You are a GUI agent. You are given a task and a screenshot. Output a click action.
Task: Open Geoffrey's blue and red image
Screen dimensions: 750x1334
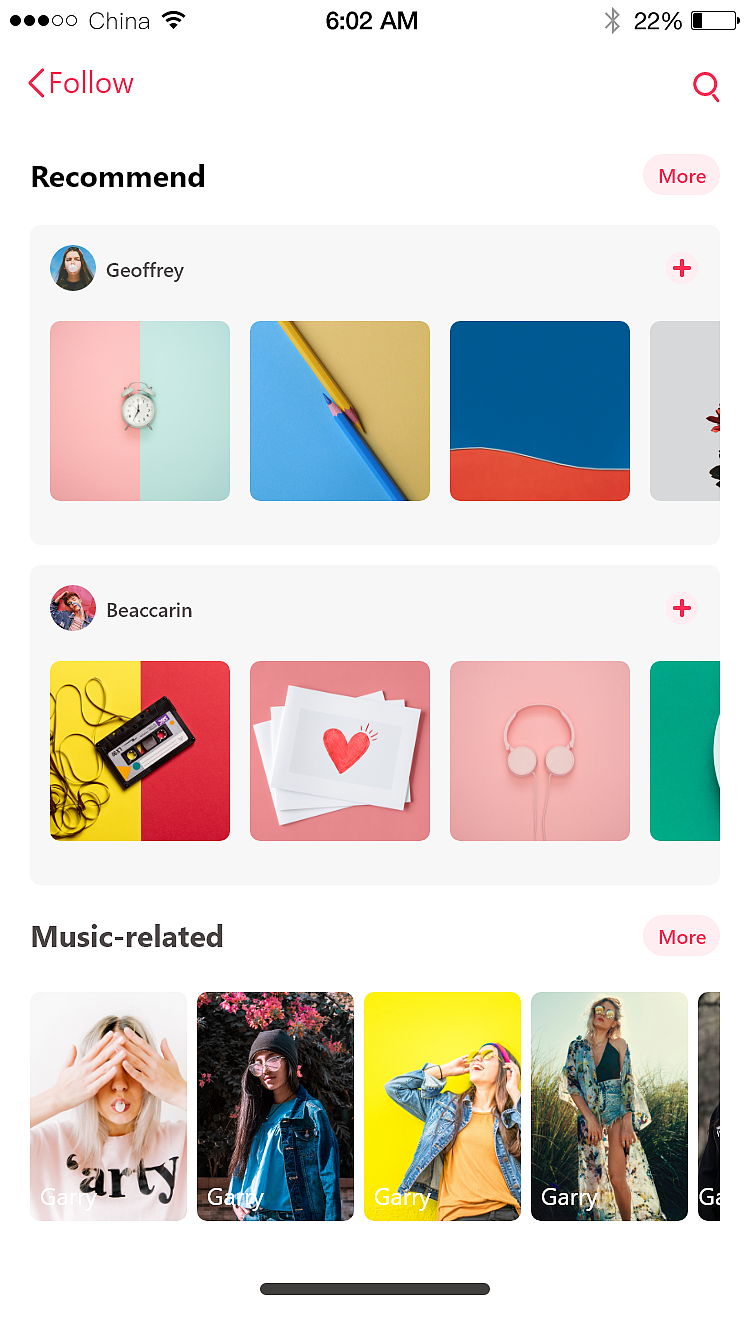click(540, 411)
